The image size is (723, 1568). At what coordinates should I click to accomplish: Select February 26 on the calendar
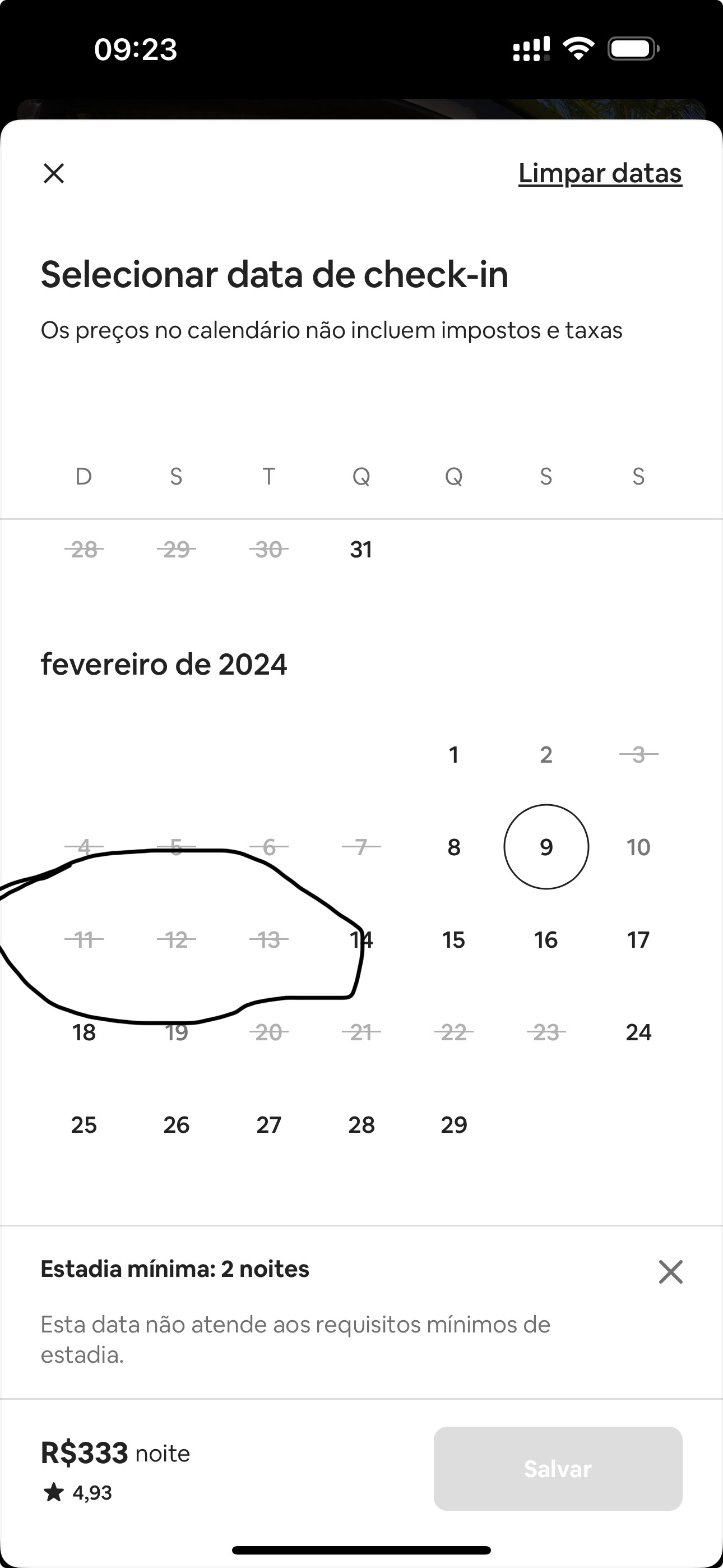[177, 1125]
